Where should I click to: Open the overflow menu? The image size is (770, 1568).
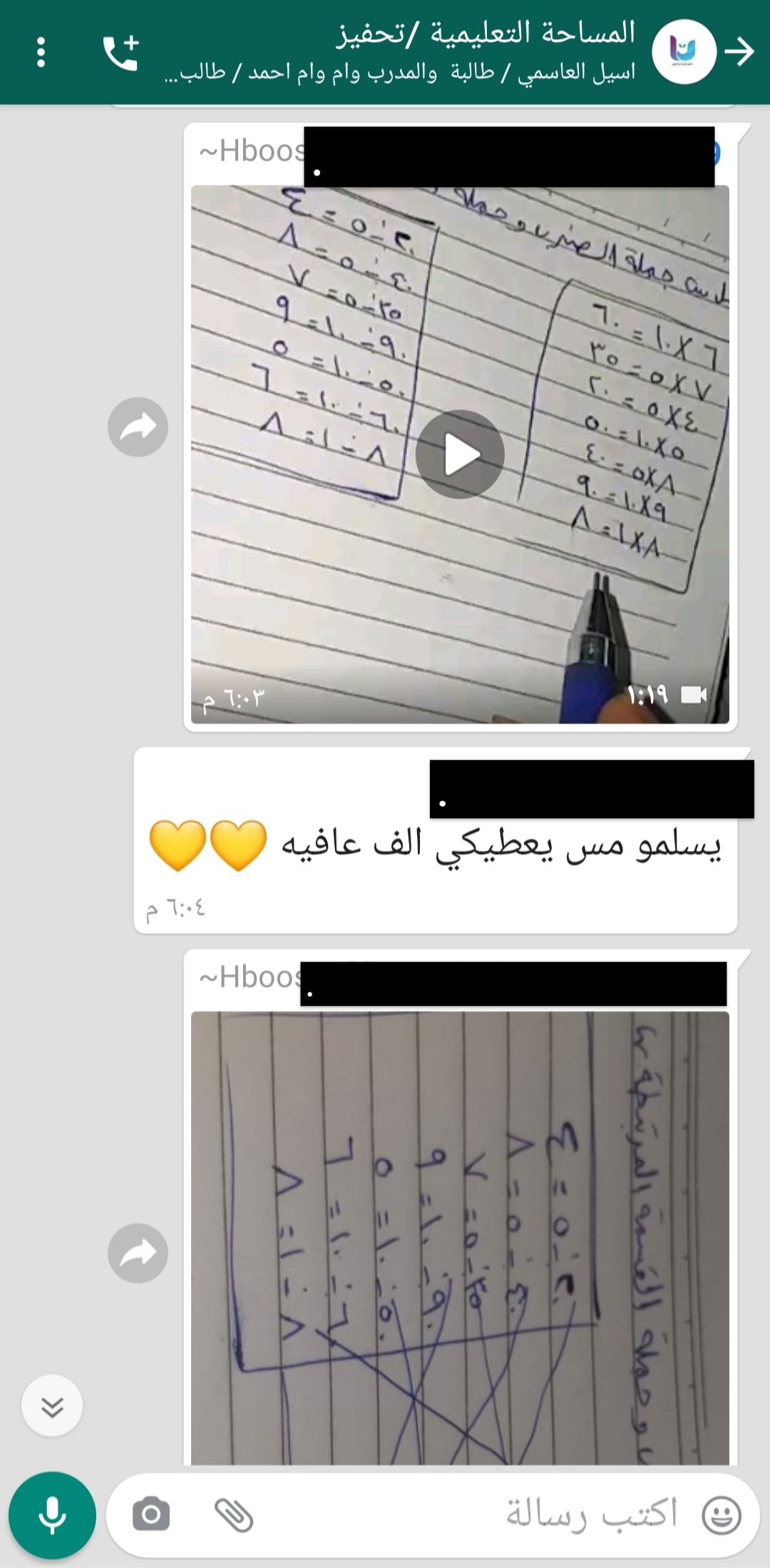[x=41, y=52]
